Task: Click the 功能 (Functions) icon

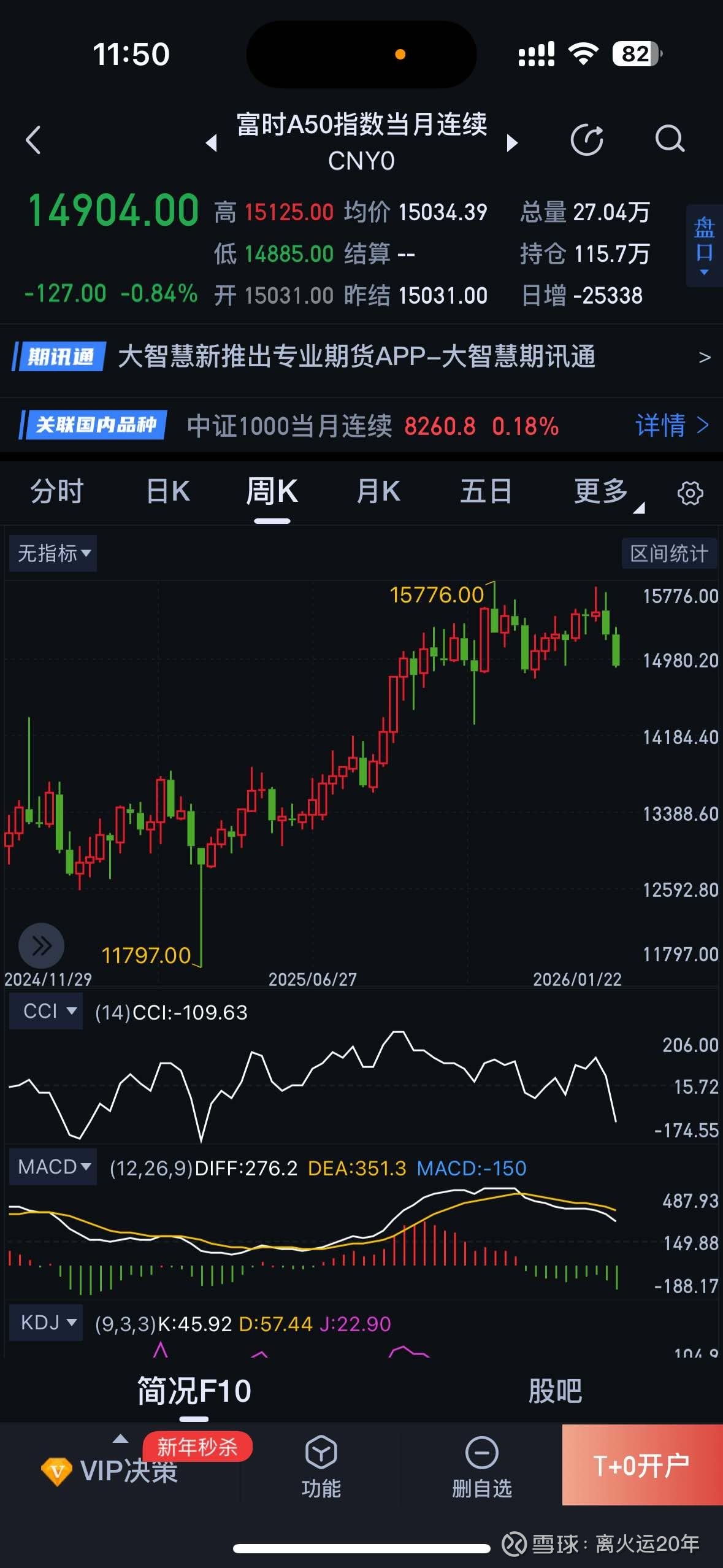Action: pyautogui.click(x=321, y=1467)
